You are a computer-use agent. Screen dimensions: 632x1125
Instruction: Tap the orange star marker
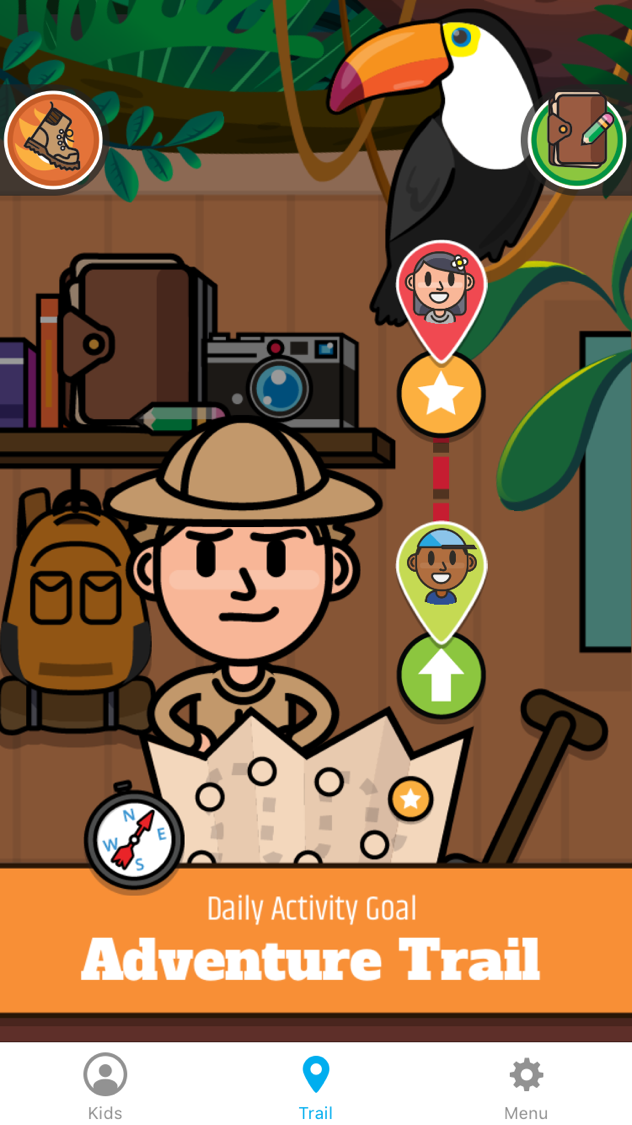point(441,395)
